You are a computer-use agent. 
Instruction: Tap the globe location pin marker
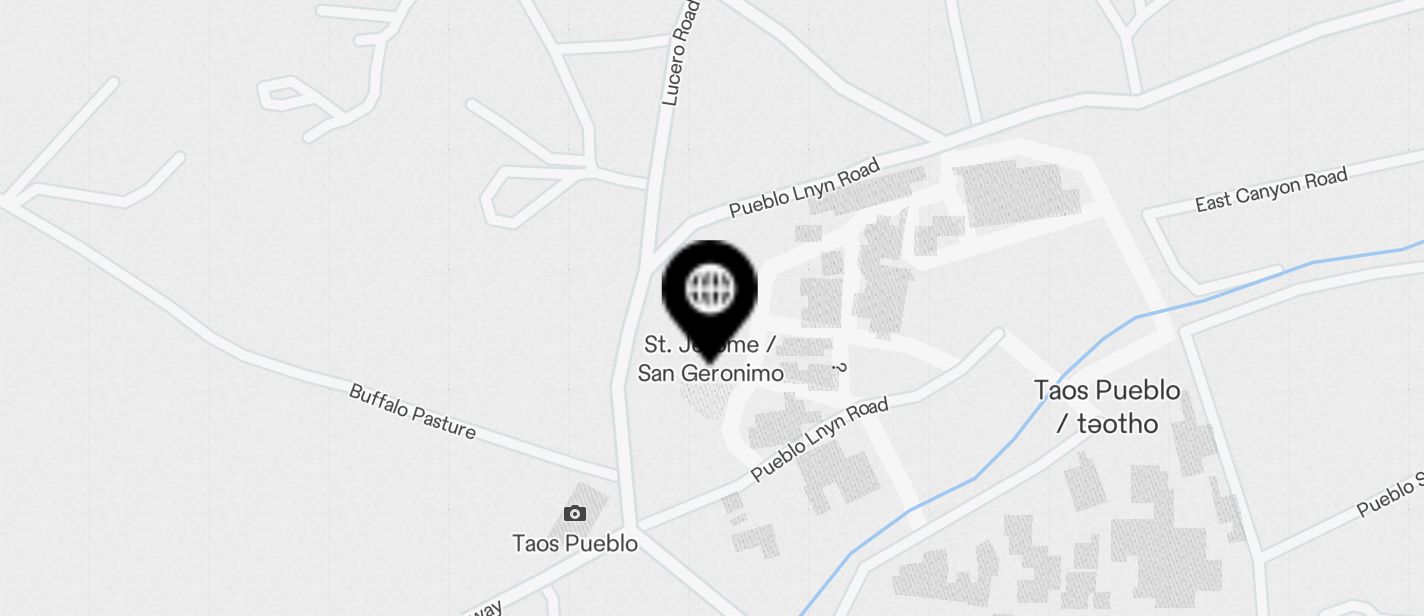pyautogui.click(x=710, y=292)
